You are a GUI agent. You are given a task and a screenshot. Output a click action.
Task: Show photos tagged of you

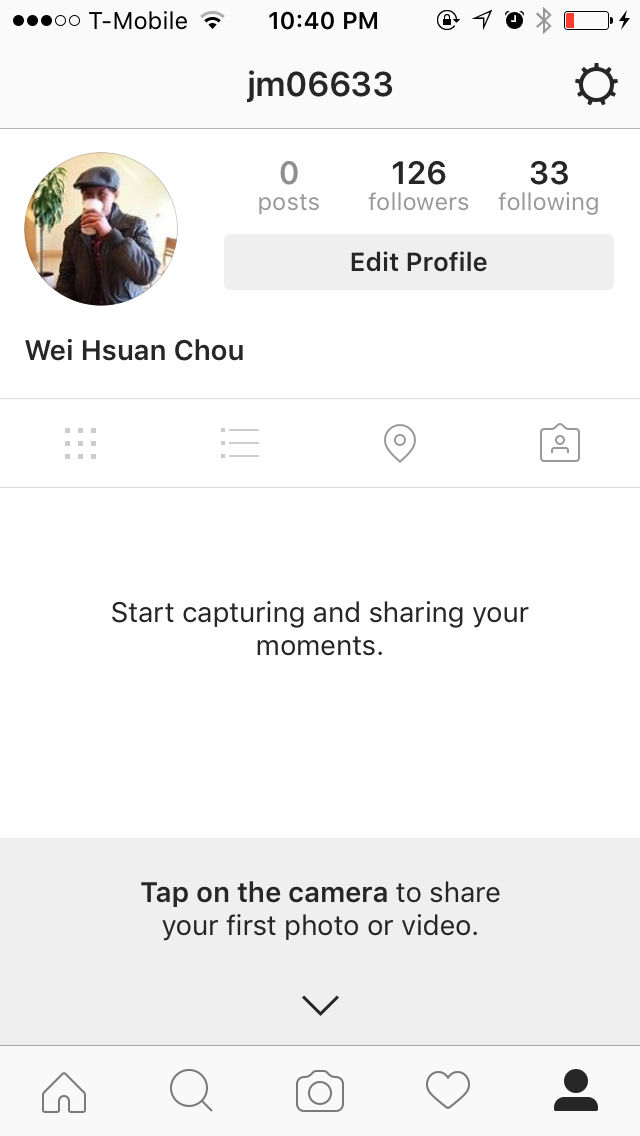tap(560, 443)
